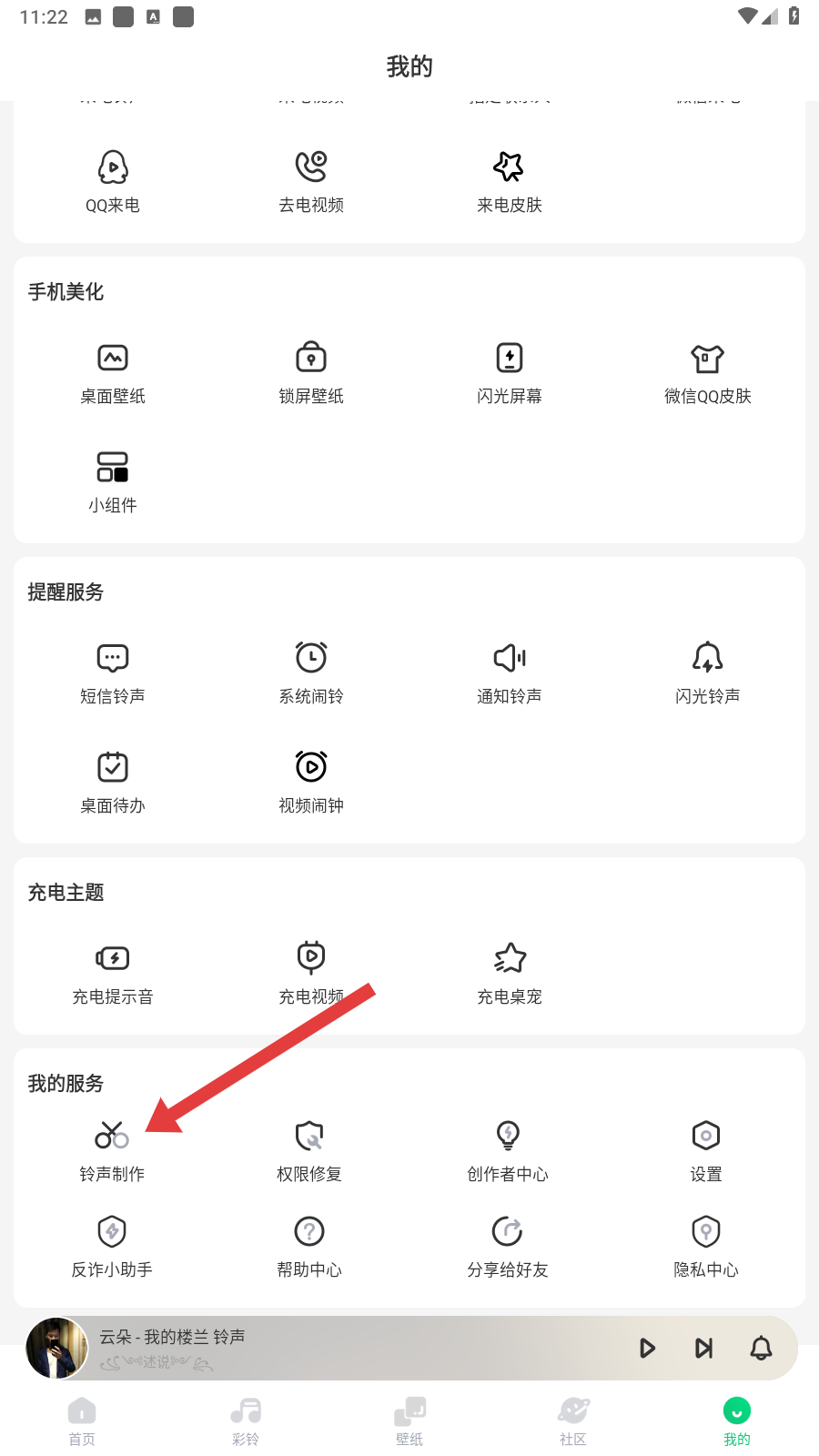This screenshot has width=819, height=1456.
Task: Open 设置 settings
Action: (x=706, y=1150)
